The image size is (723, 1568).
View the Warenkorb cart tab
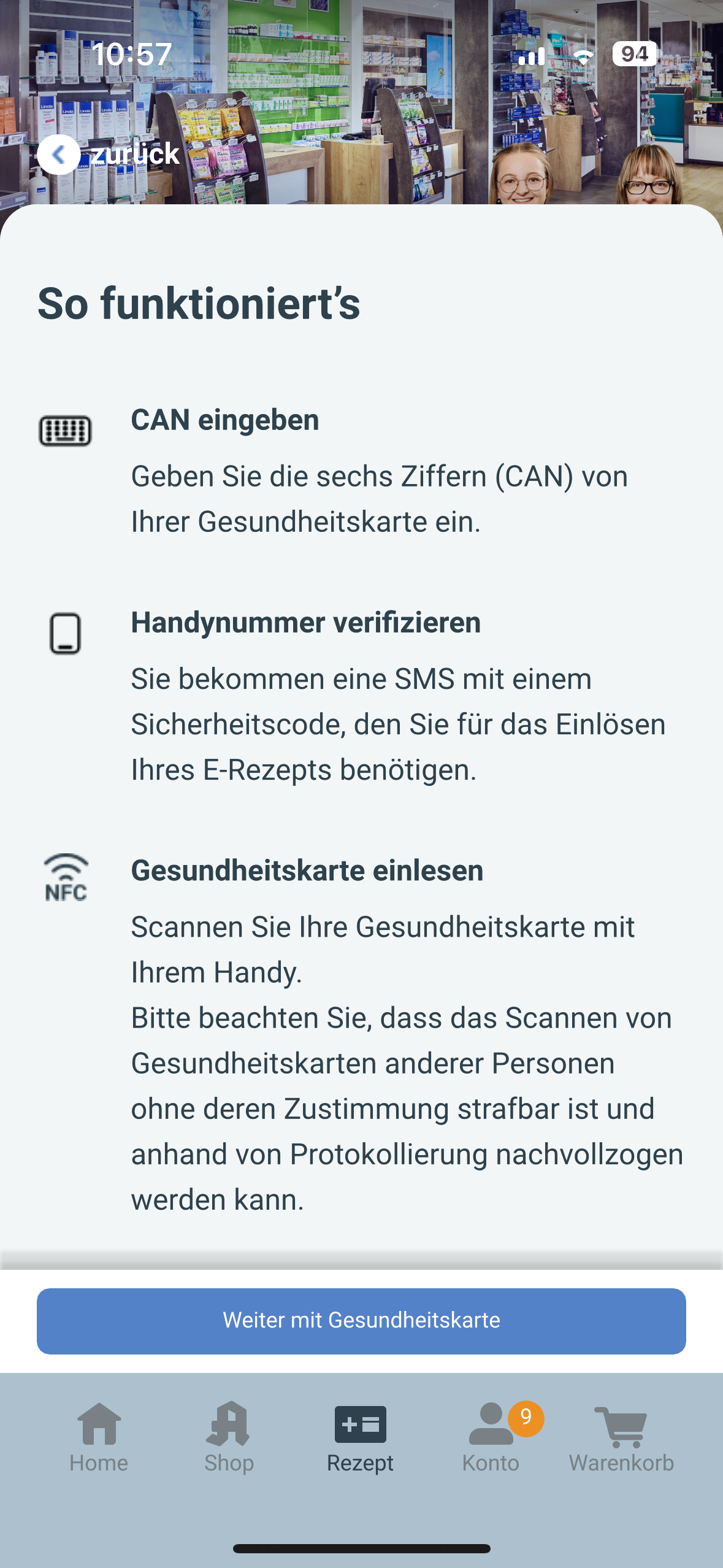pos(621,1437)
